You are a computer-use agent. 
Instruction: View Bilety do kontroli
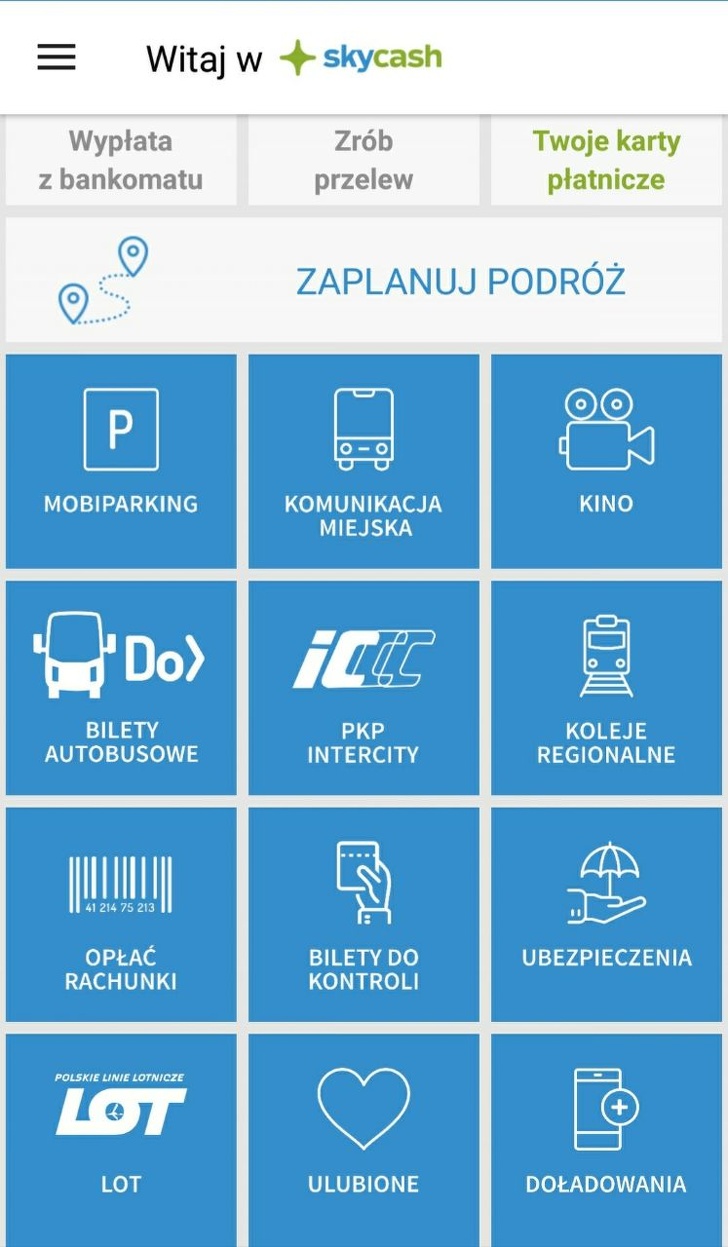363,914
